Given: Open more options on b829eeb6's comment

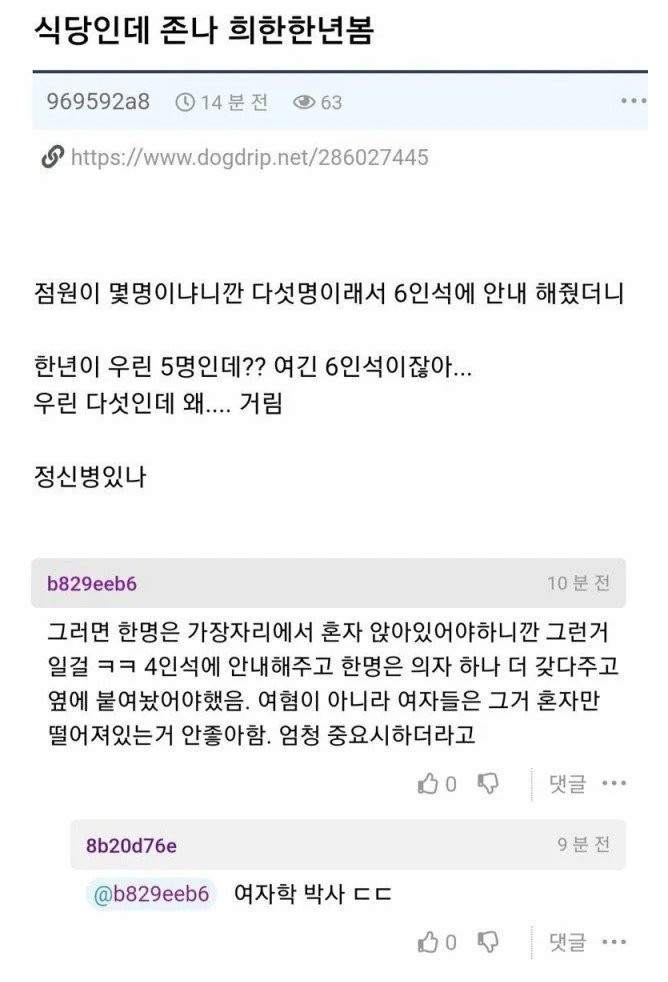Looking at the screenshot, I should 614,784.
